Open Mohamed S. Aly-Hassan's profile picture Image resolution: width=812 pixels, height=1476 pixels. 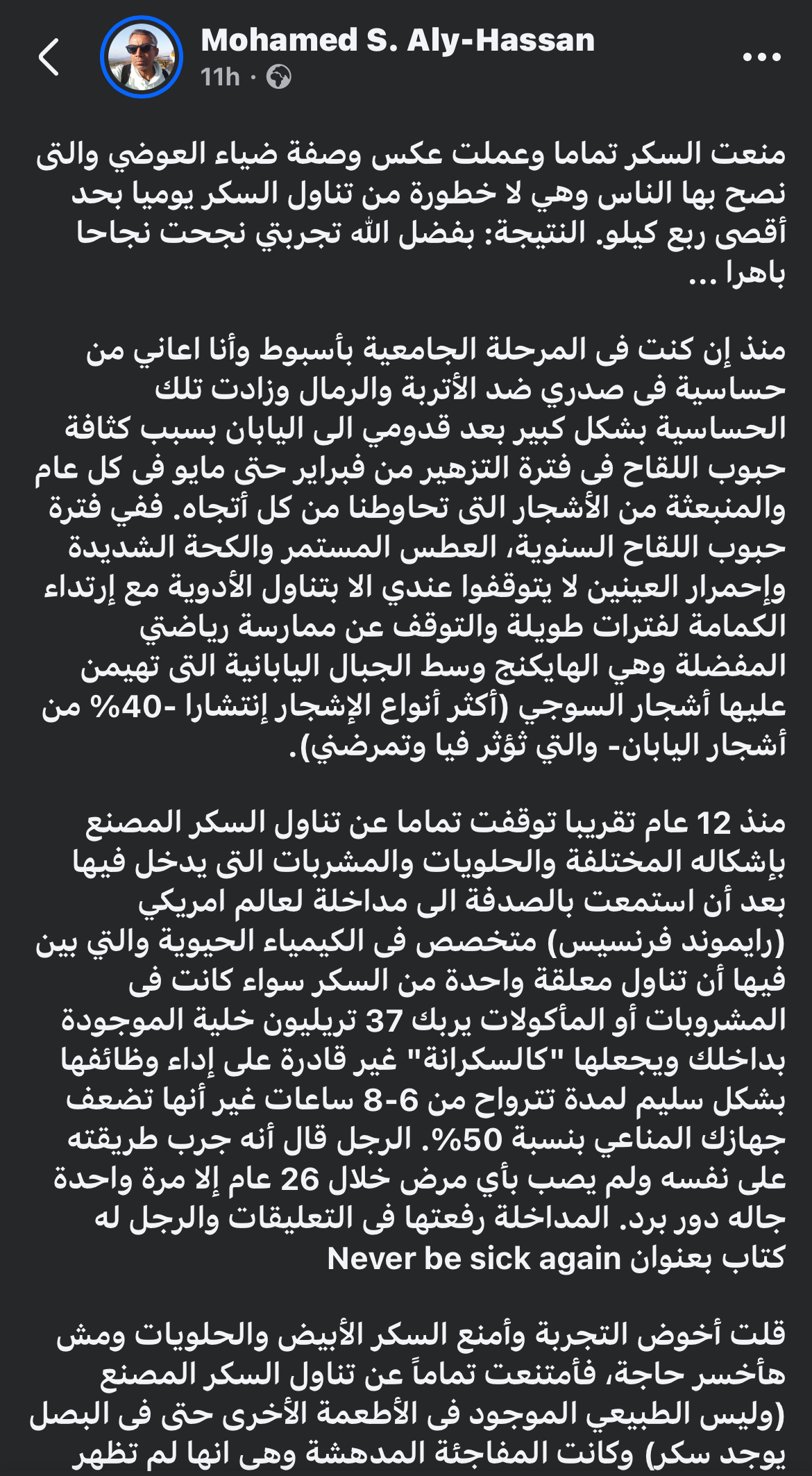tap(142, 57)
